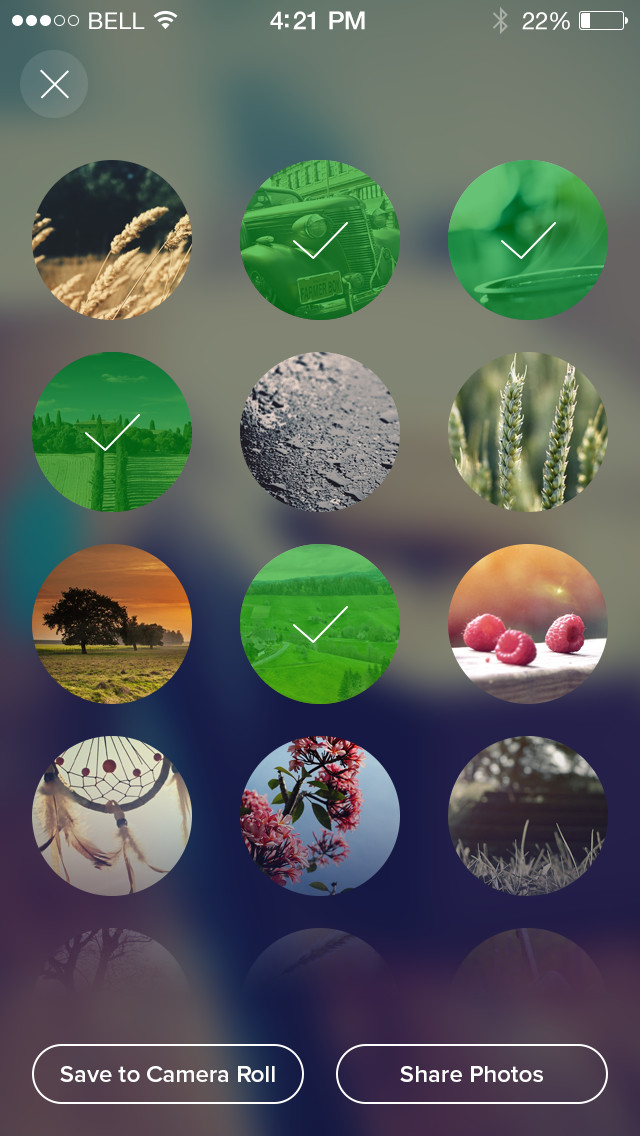This screenshot has width=640, height=1136.
Task: Select the golden wheat grass photo
Action: tap(112, 240)
